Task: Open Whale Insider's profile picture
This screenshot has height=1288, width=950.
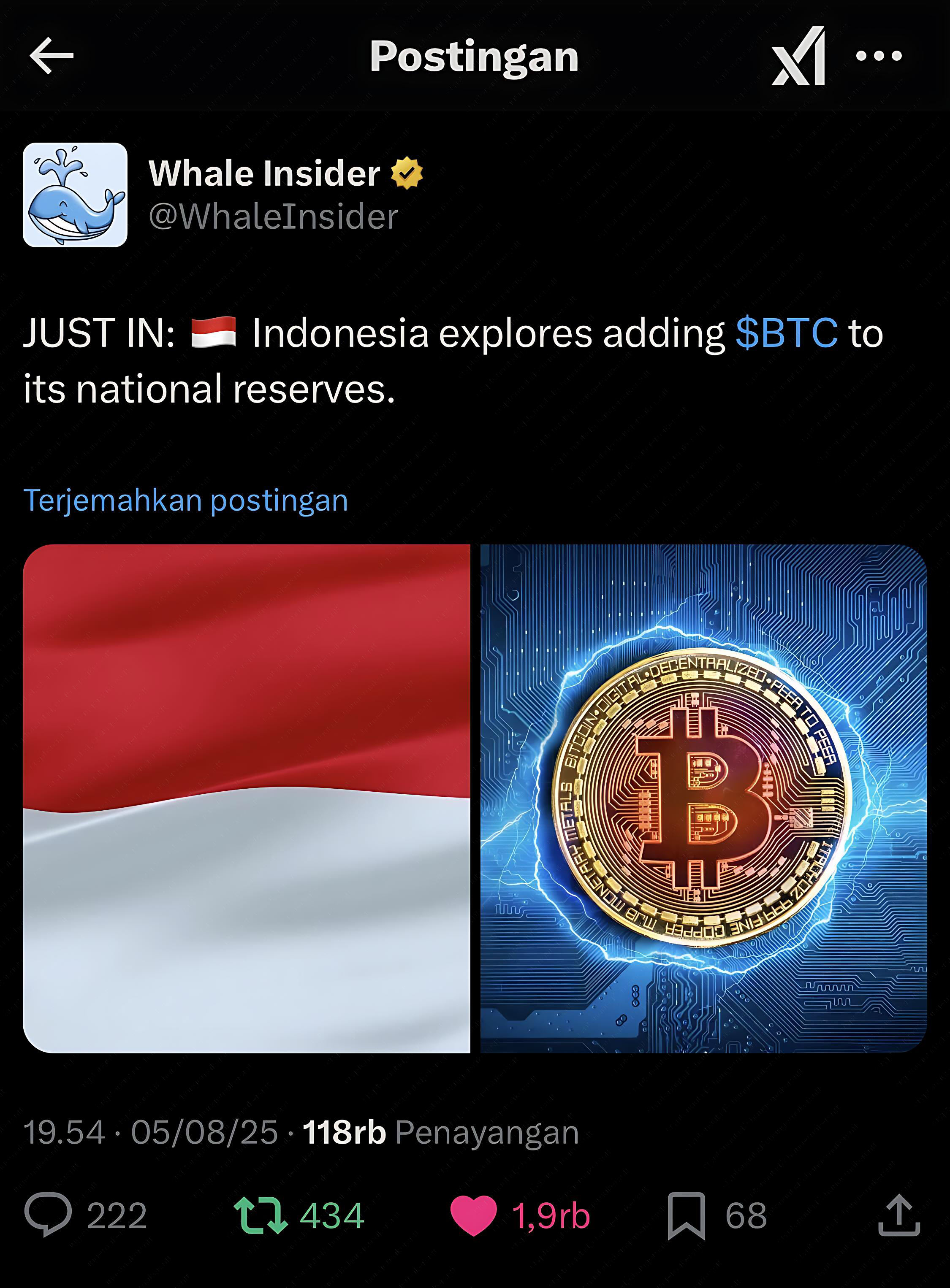Action: 75,195
